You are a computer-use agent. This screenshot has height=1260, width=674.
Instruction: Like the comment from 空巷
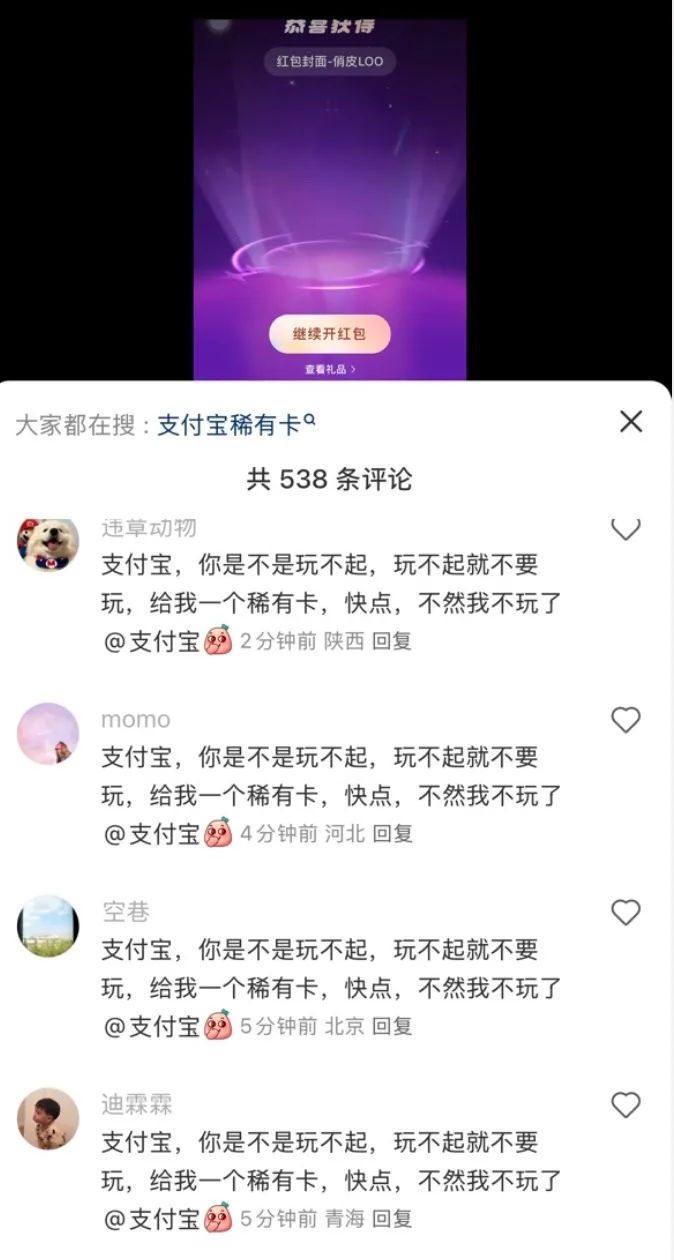pos(625,912)
